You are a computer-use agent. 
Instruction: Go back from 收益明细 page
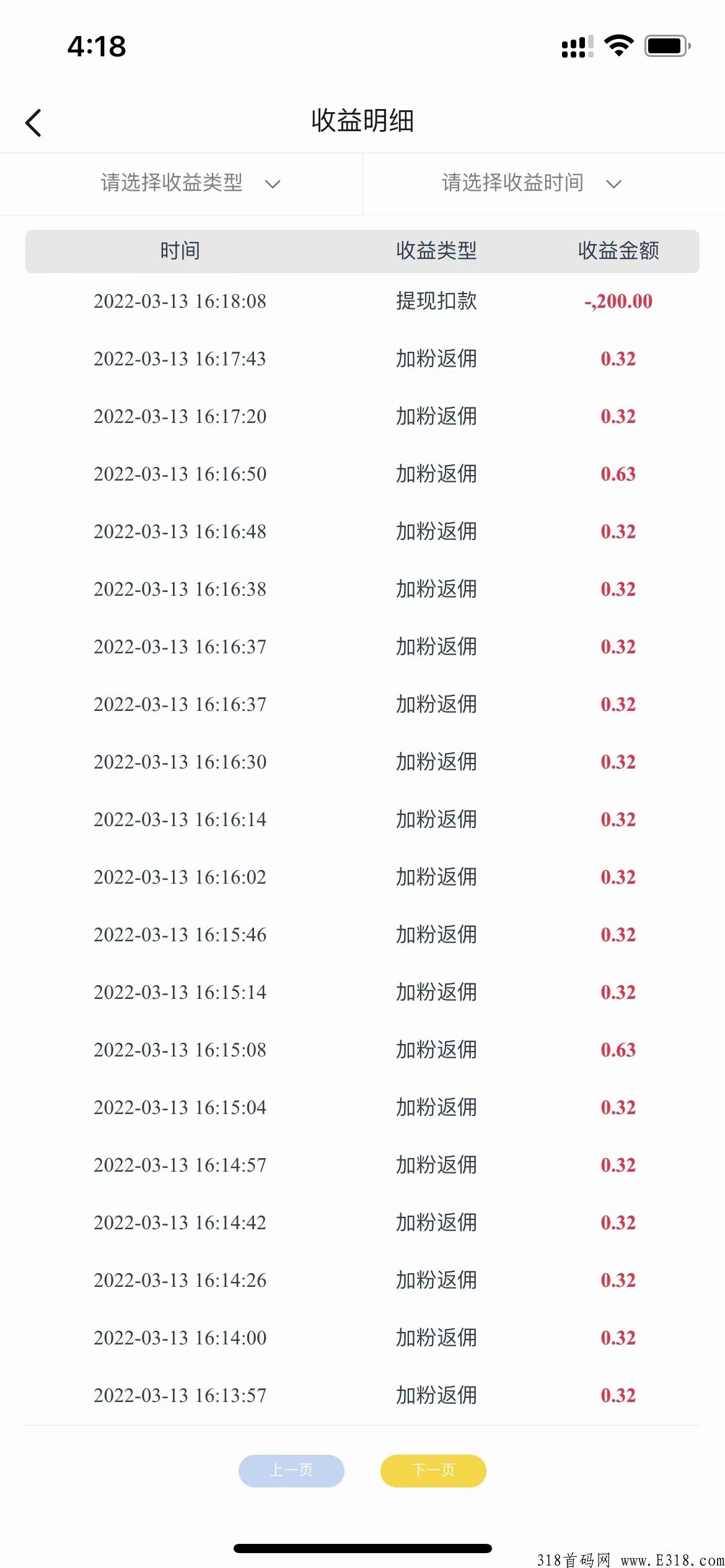coord(33,123)
